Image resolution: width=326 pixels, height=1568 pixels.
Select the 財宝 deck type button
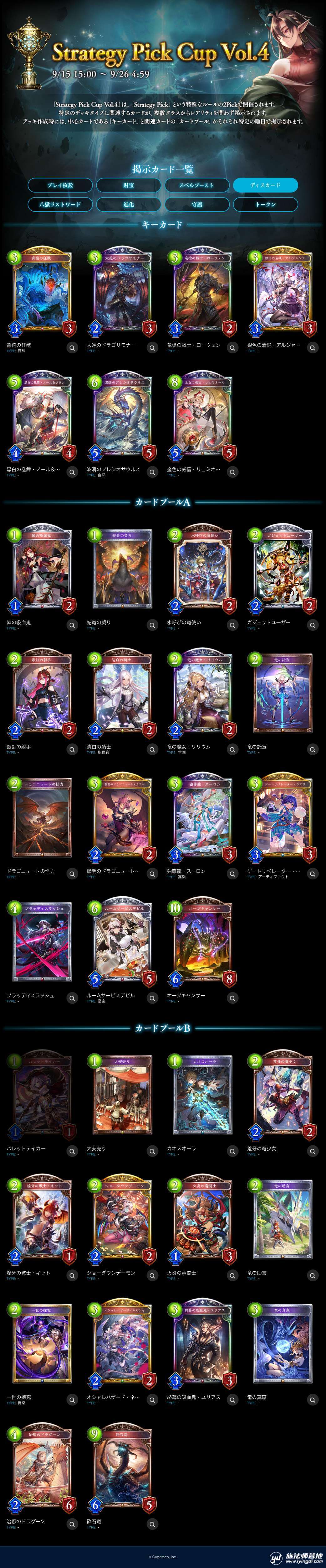click(128, 185)
